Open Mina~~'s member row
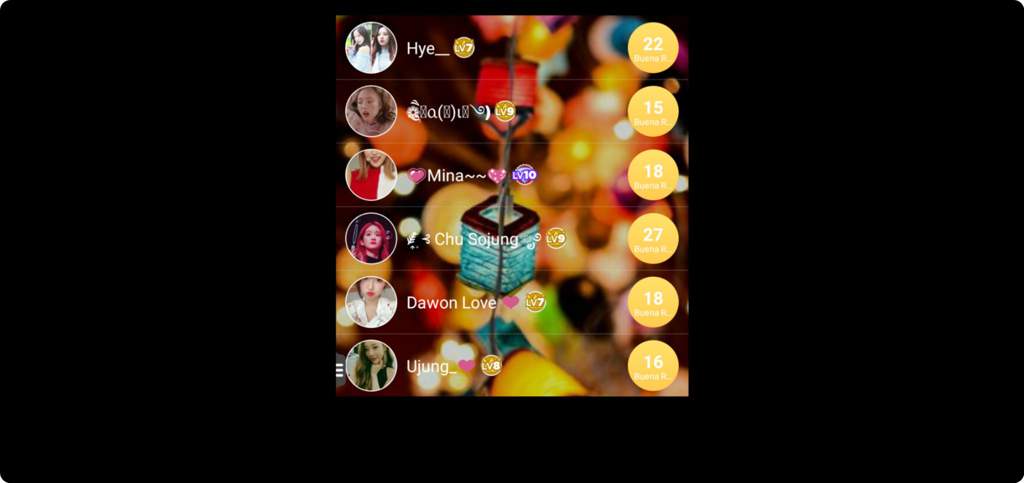Image resolution: width=1024 pixels, height=483 pixels. (x=457, y=176)
